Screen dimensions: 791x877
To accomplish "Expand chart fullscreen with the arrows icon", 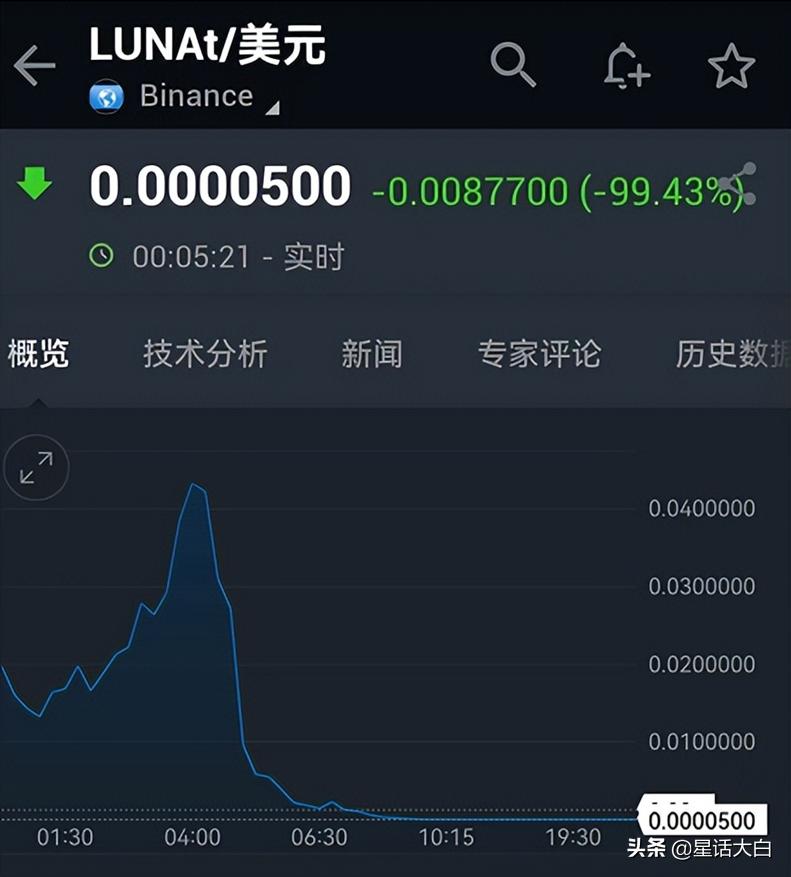I will [x=36, y=466].
